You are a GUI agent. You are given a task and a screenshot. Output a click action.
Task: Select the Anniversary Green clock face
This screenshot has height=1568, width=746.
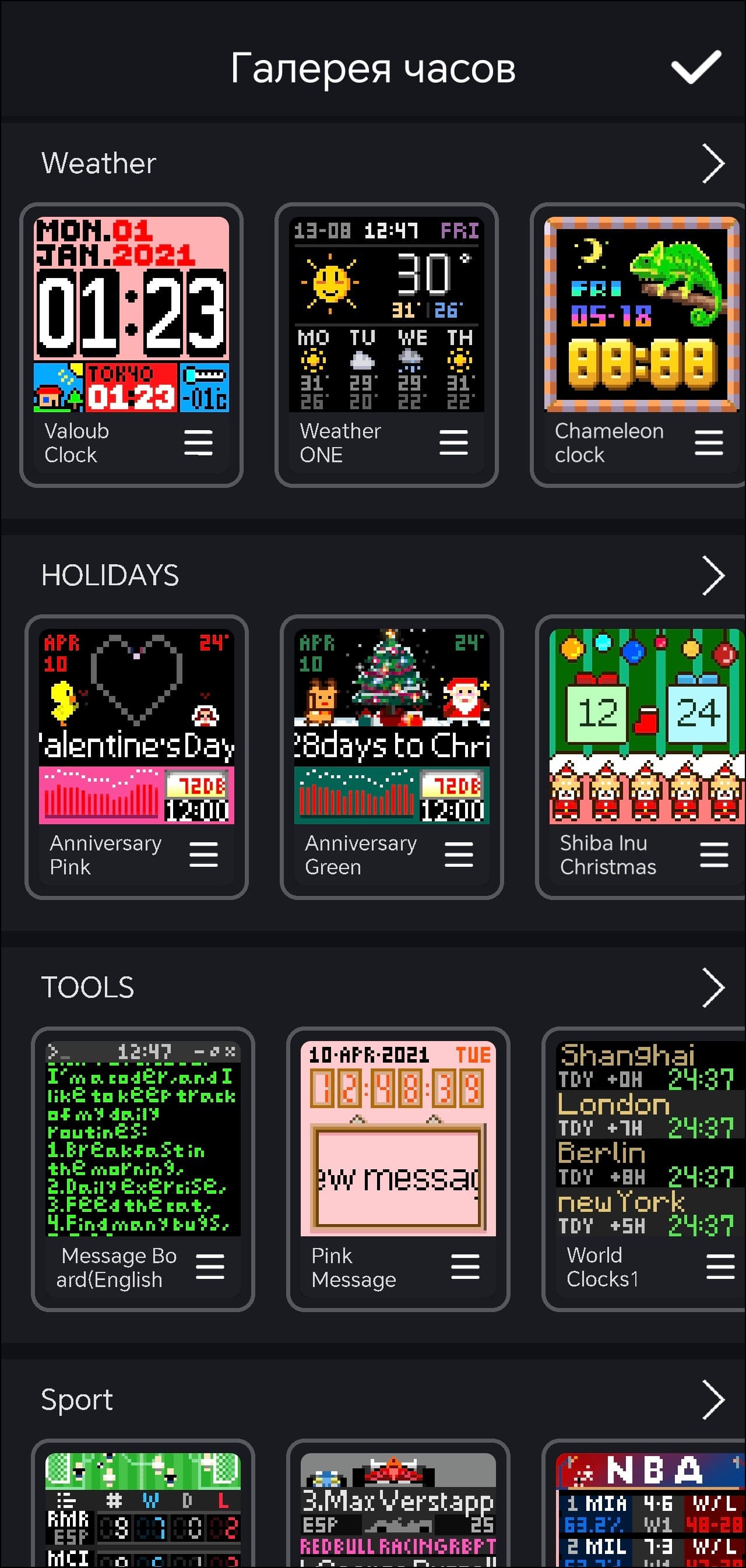391,726
